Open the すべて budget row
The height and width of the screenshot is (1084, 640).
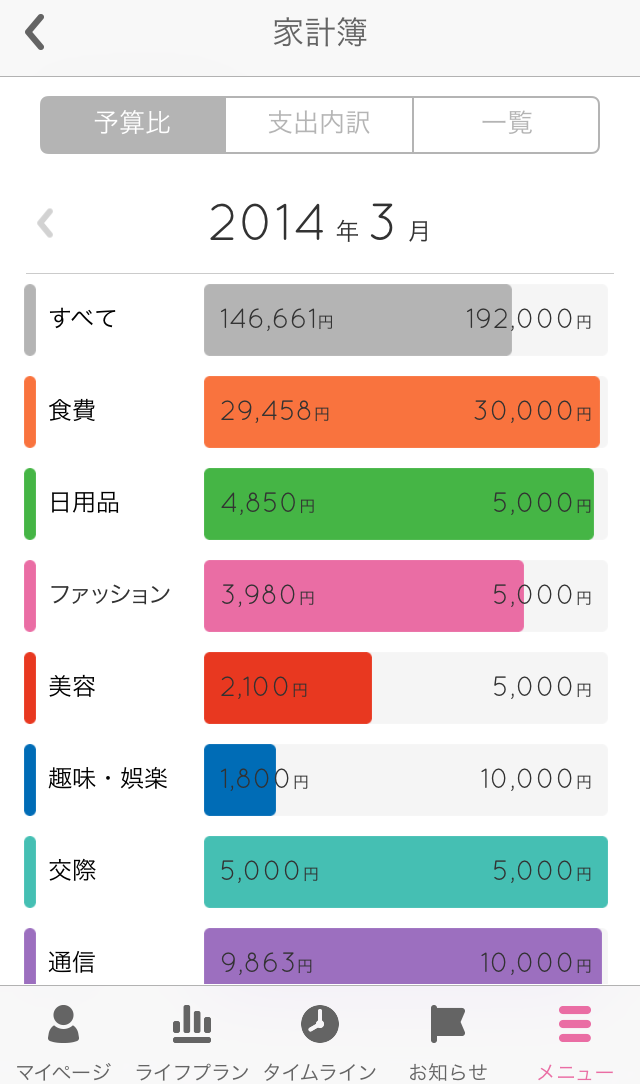[316, 320]
